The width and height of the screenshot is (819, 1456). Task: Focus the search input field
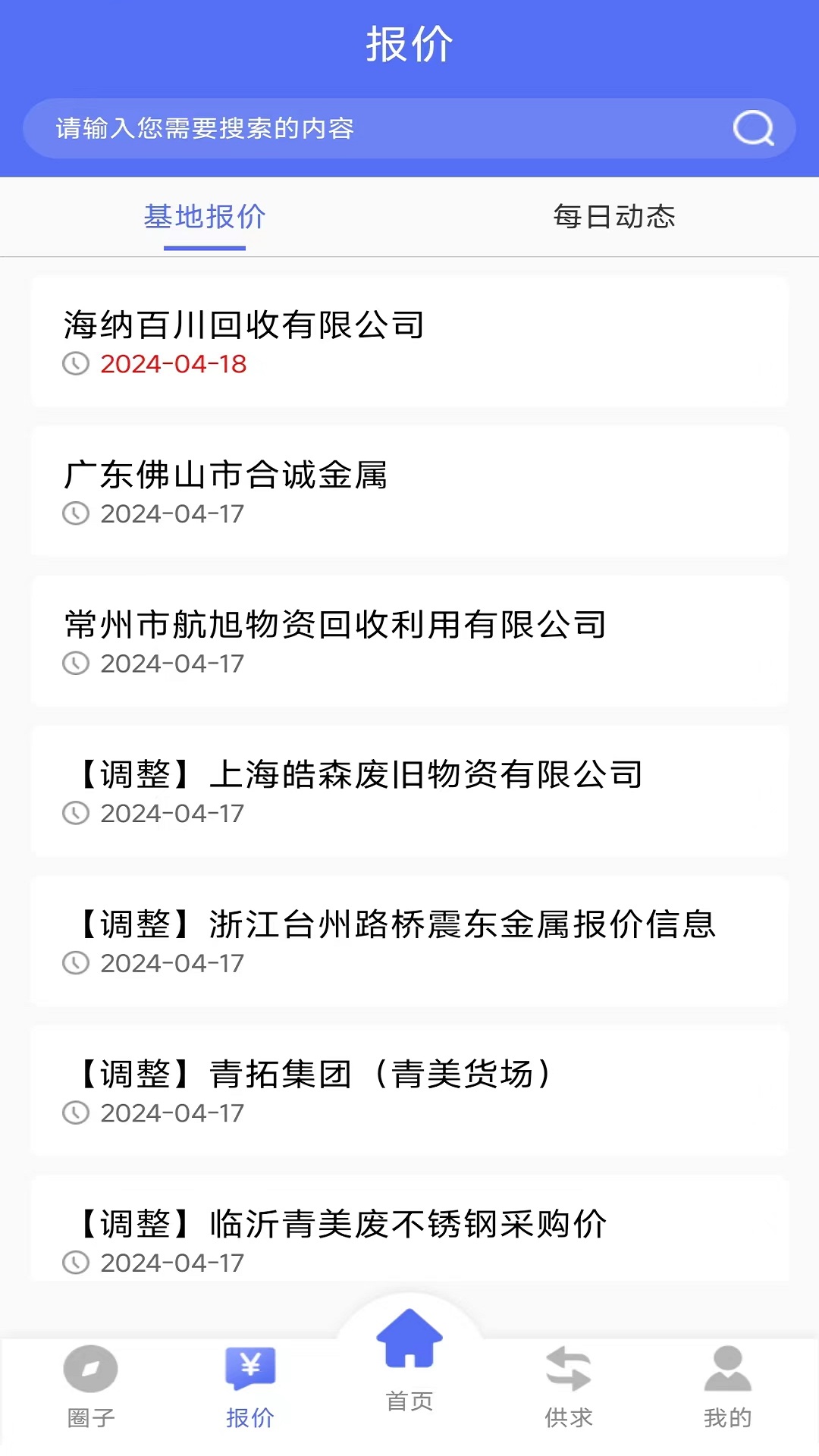point(379,128)
